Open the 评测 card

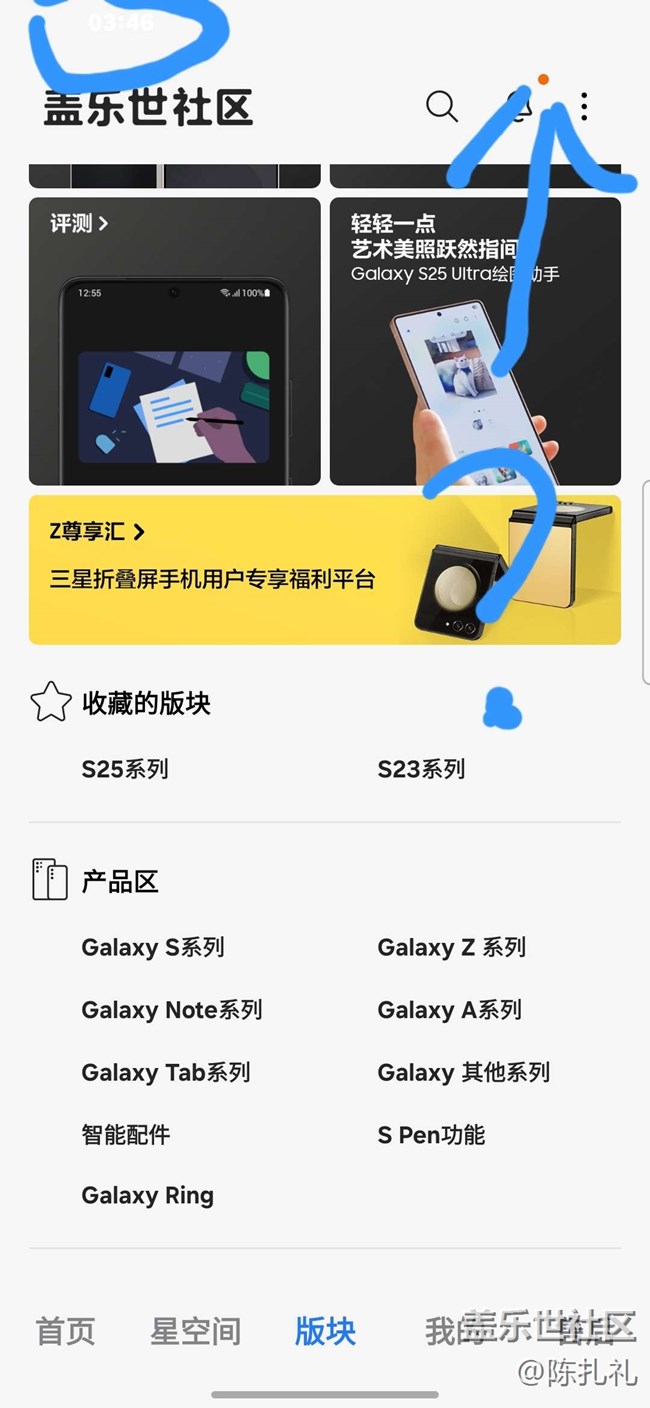click(x=174, y=340)
